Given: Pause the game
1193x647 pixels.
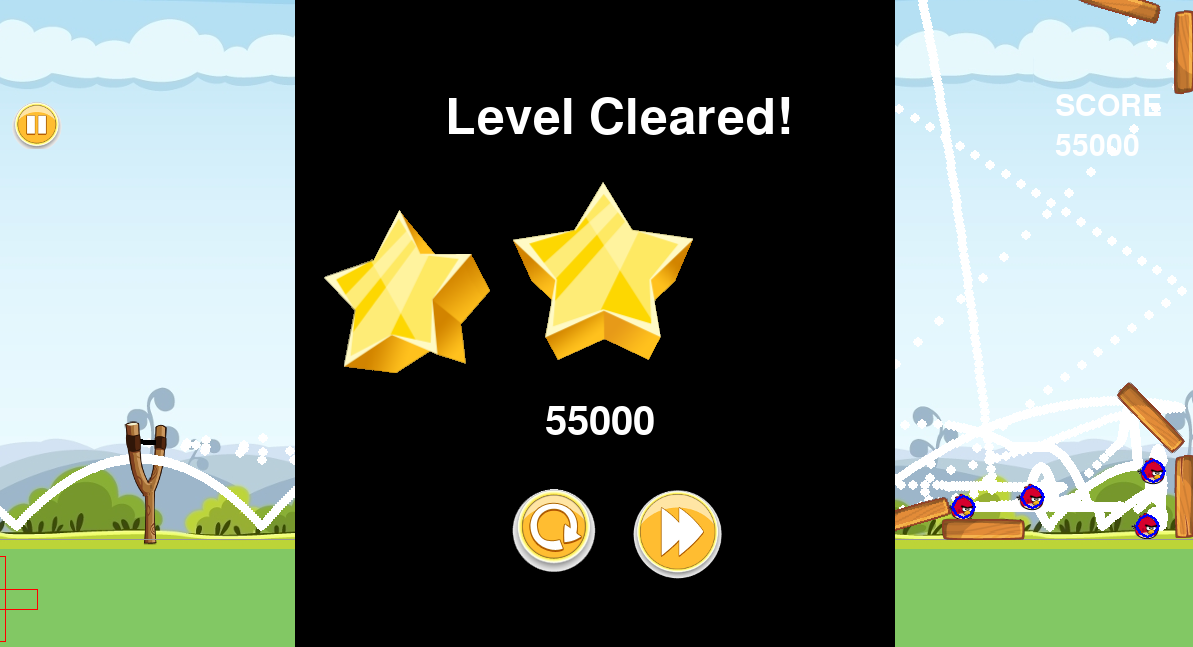Looking at the screenshot, I should (36, 125).
